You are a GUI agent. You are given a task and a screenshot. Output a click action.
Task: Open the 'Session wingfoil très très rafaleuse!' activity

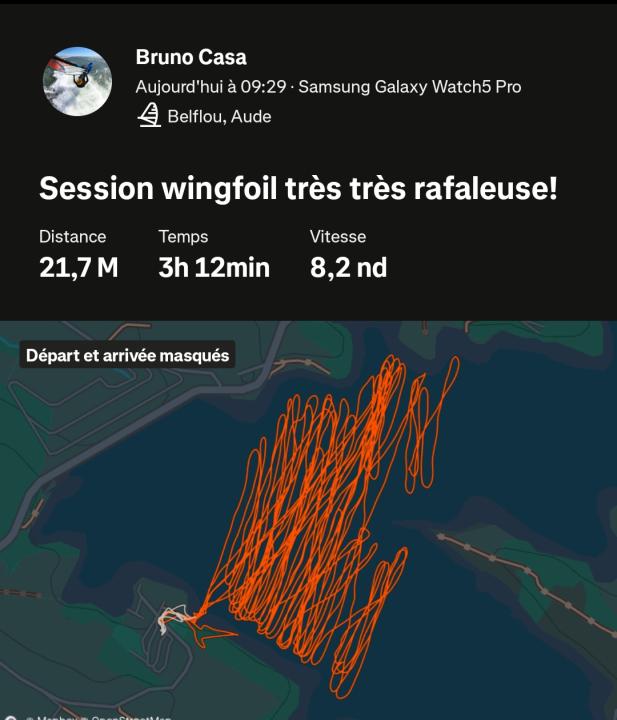[298, 188]
